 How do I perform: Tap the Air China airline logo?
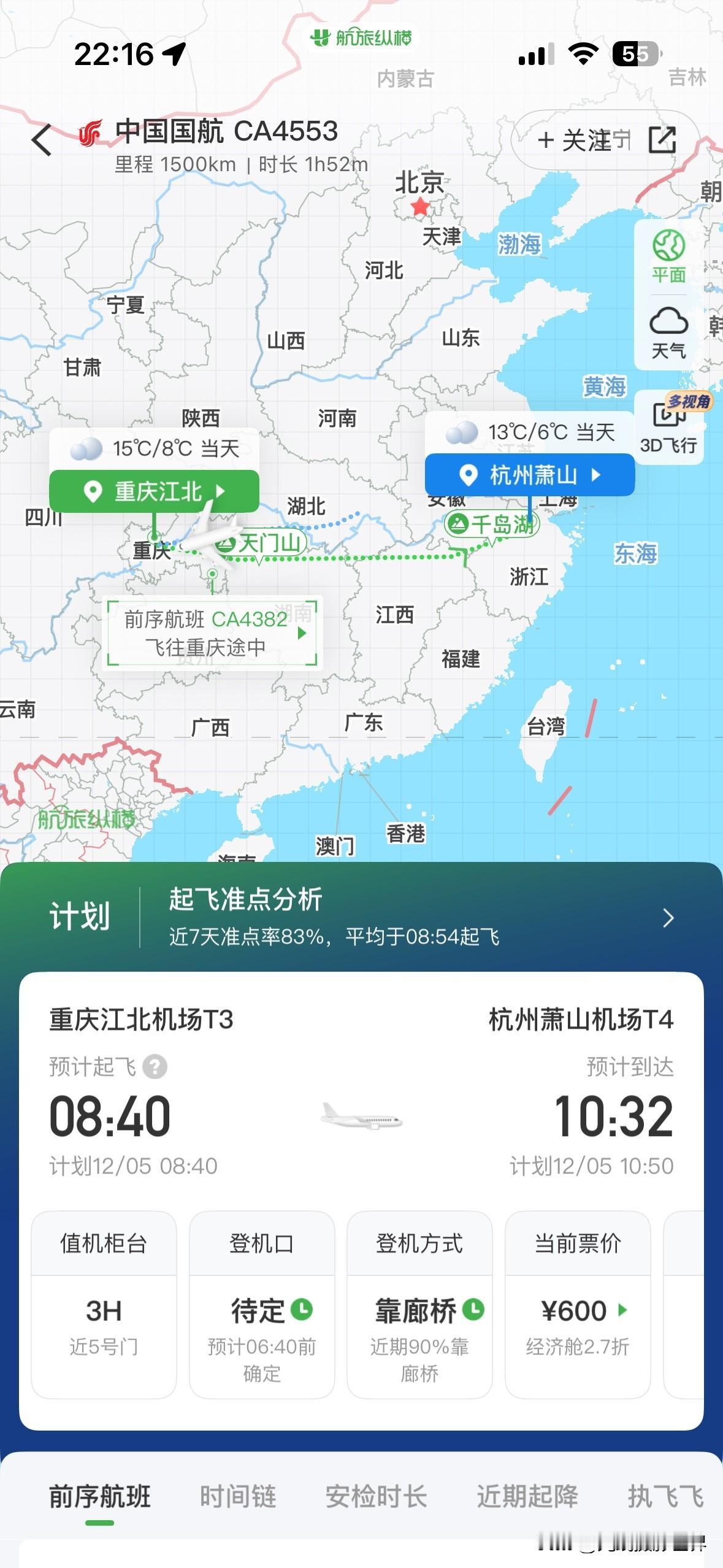[89, 132]
